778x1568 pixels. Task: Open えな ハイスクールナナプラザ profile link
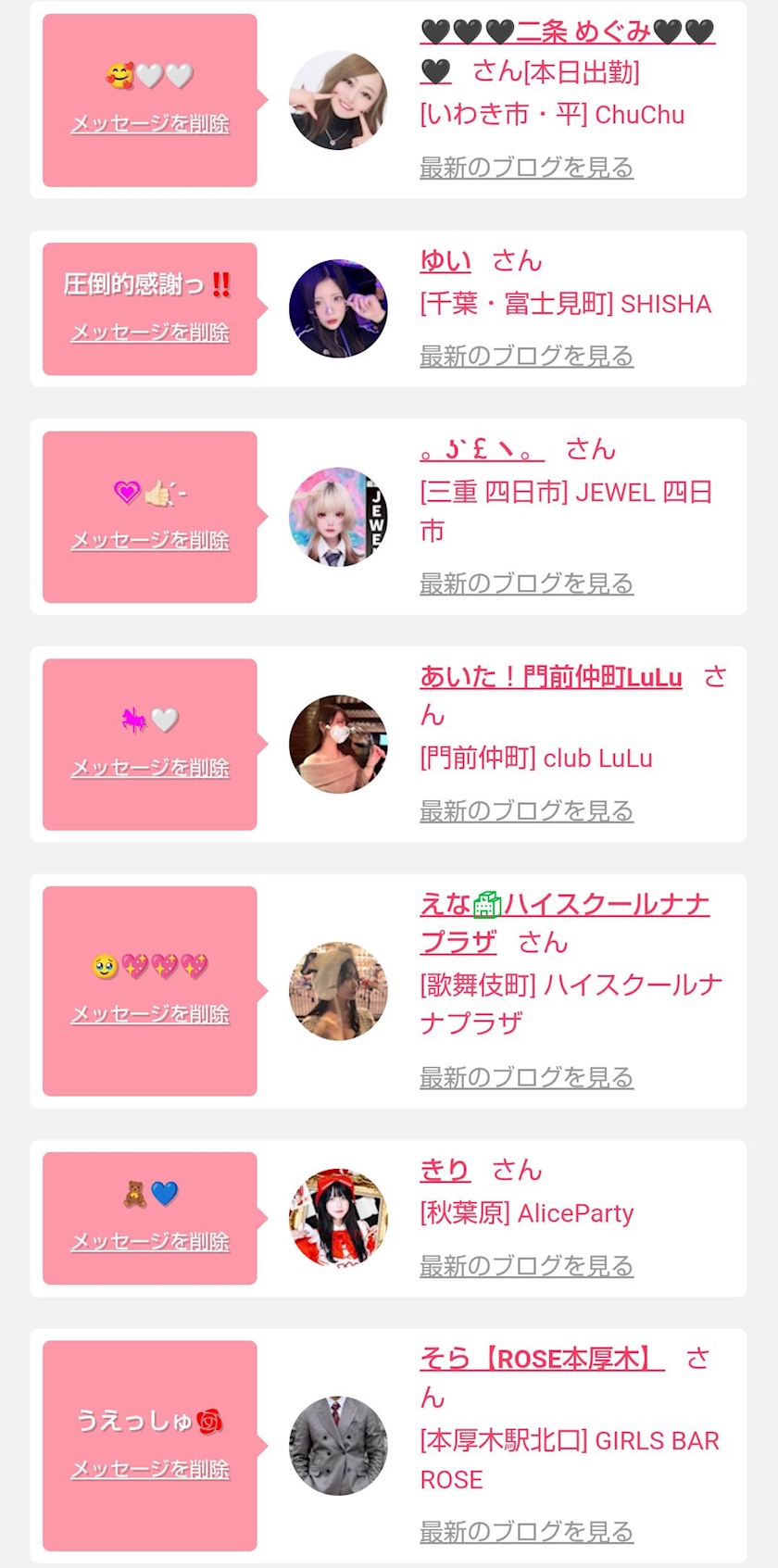564,905
